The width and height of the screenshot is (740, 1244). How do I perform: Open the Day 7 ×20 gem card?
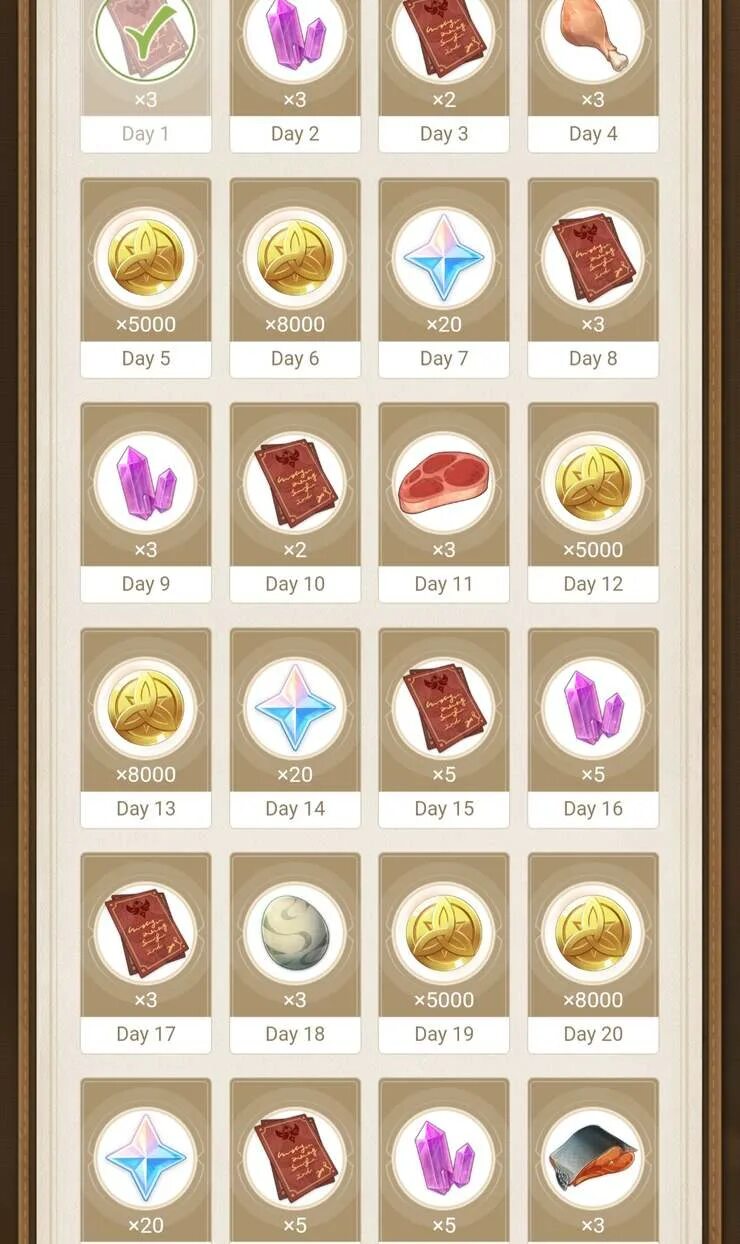[x=444, y=278]
